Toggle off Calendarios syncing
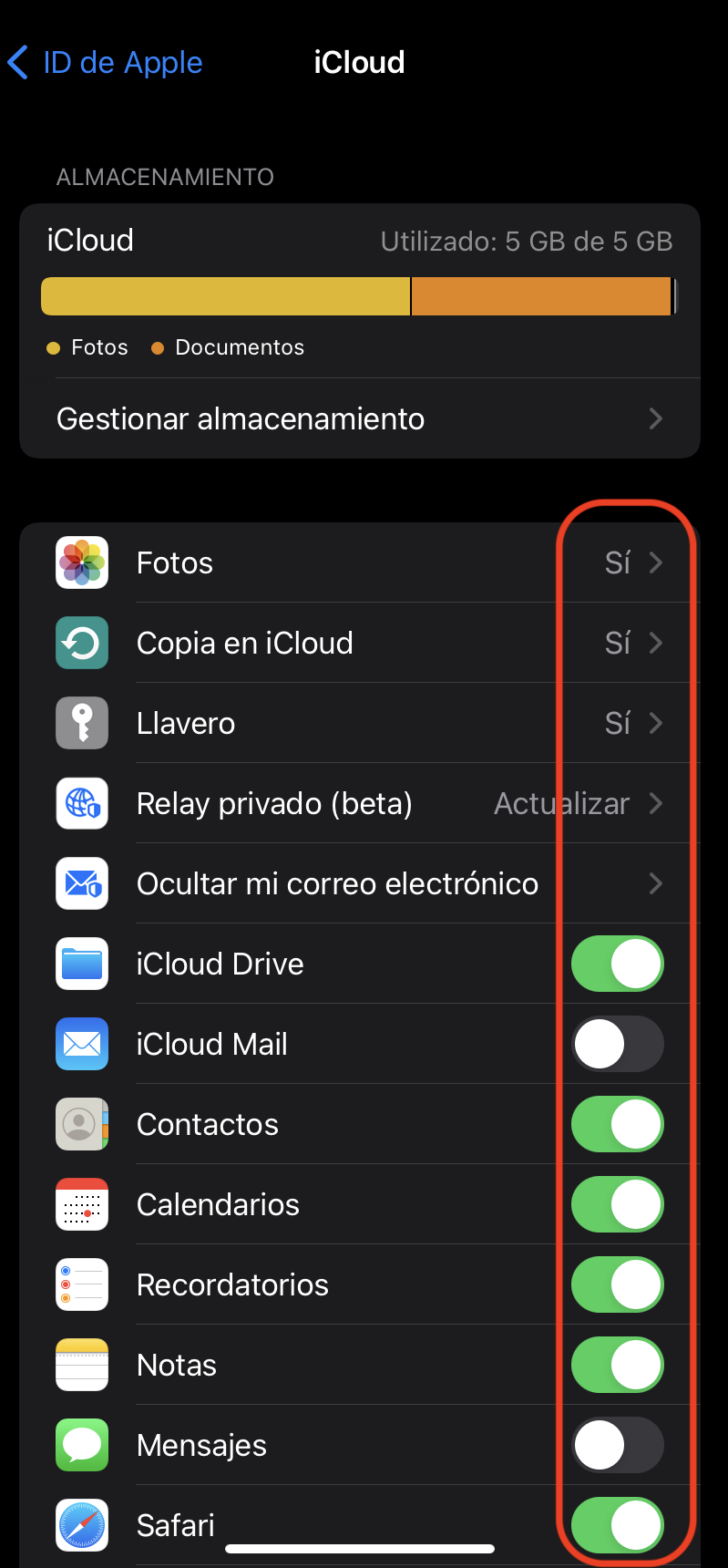728x1568 pixels. coord(618,1204)
